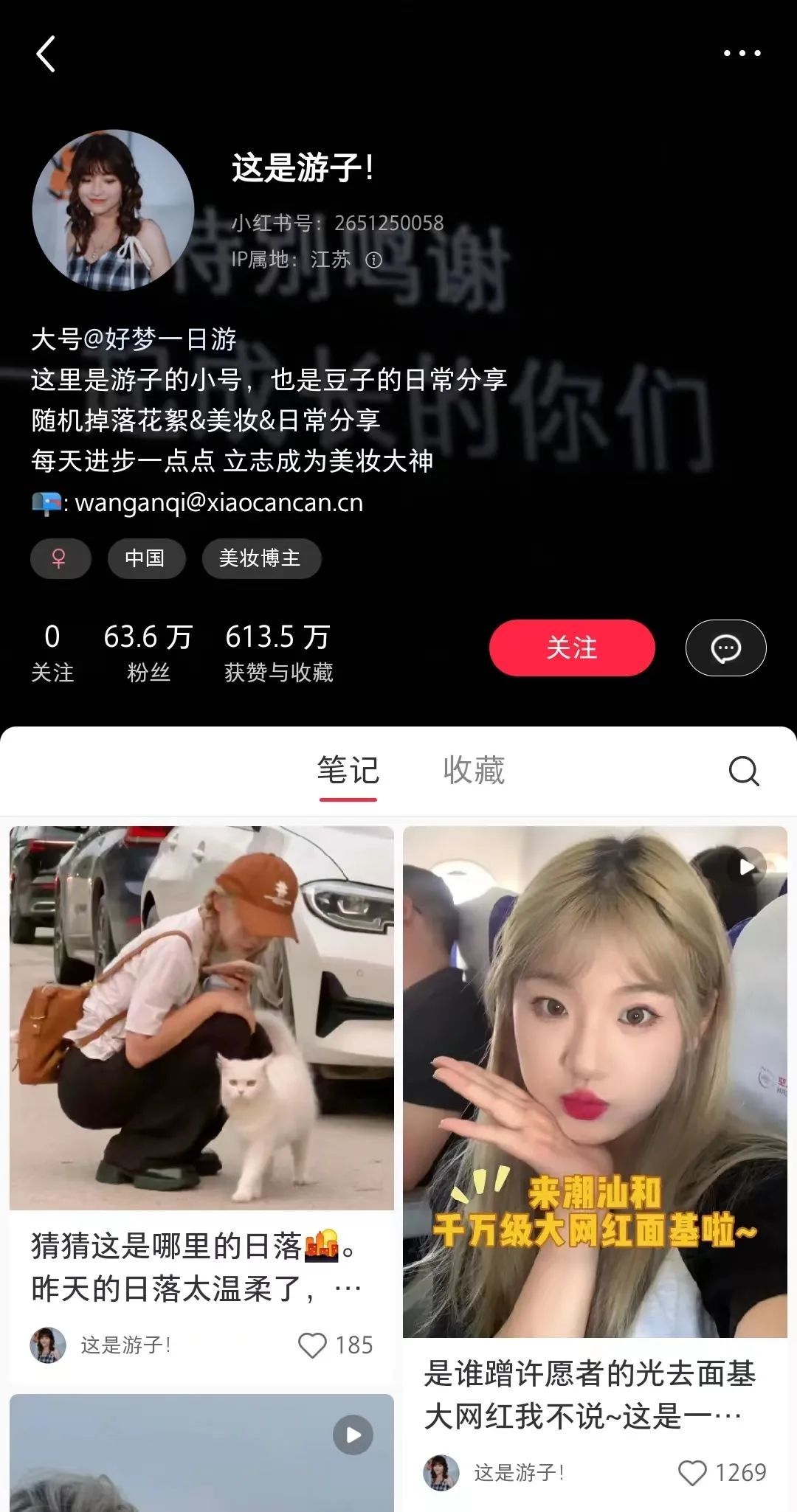Screen dimensions: 797x1512
Task: Search this user's notes
Action: pos(743,771)
